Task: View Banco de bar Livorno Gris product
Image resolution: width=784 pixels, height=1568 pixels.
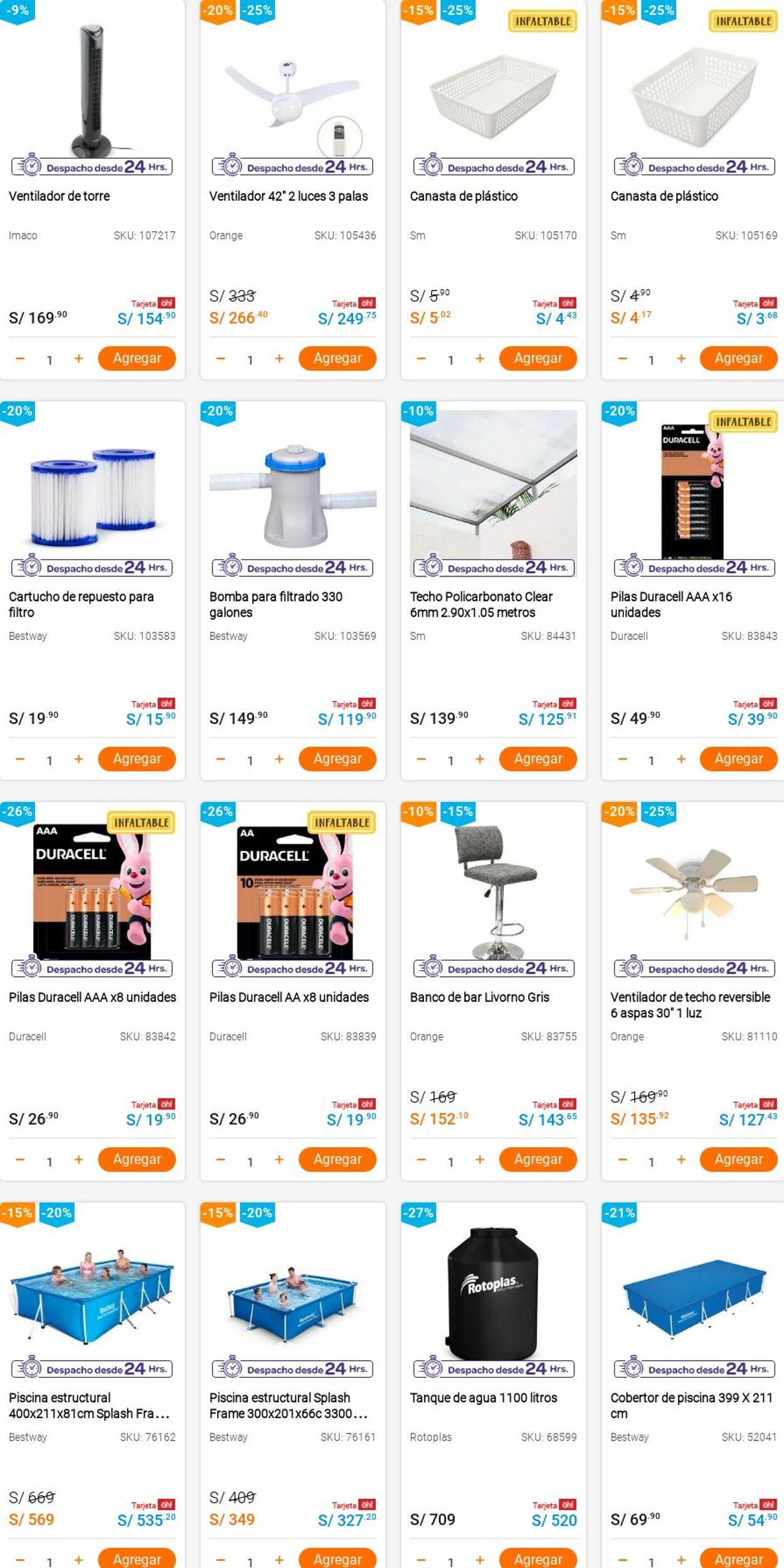Action: (x=479, y=997)
